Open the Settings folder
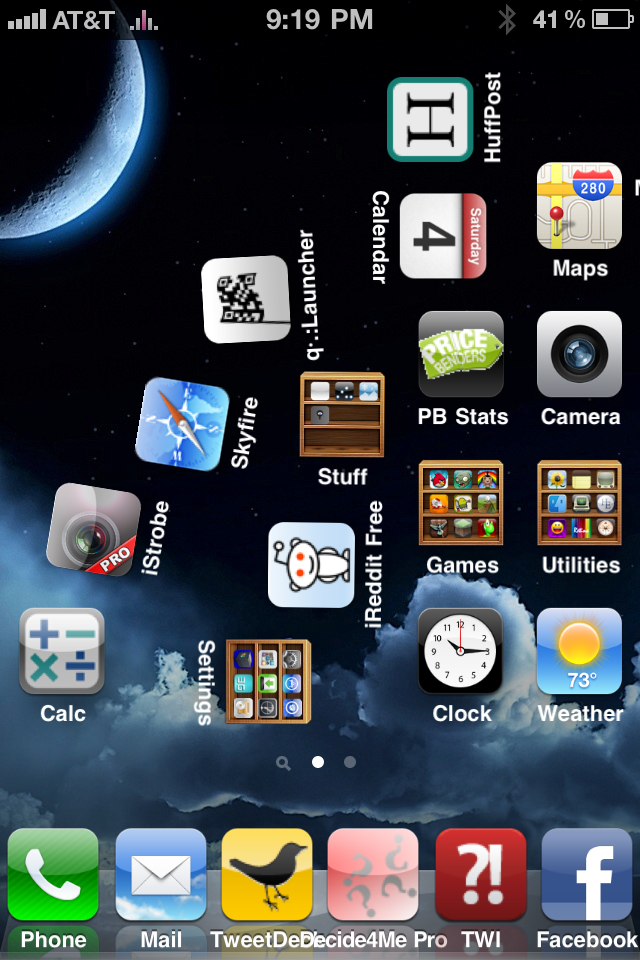This screenshot has height=960, width=640. tap(268, 681)
